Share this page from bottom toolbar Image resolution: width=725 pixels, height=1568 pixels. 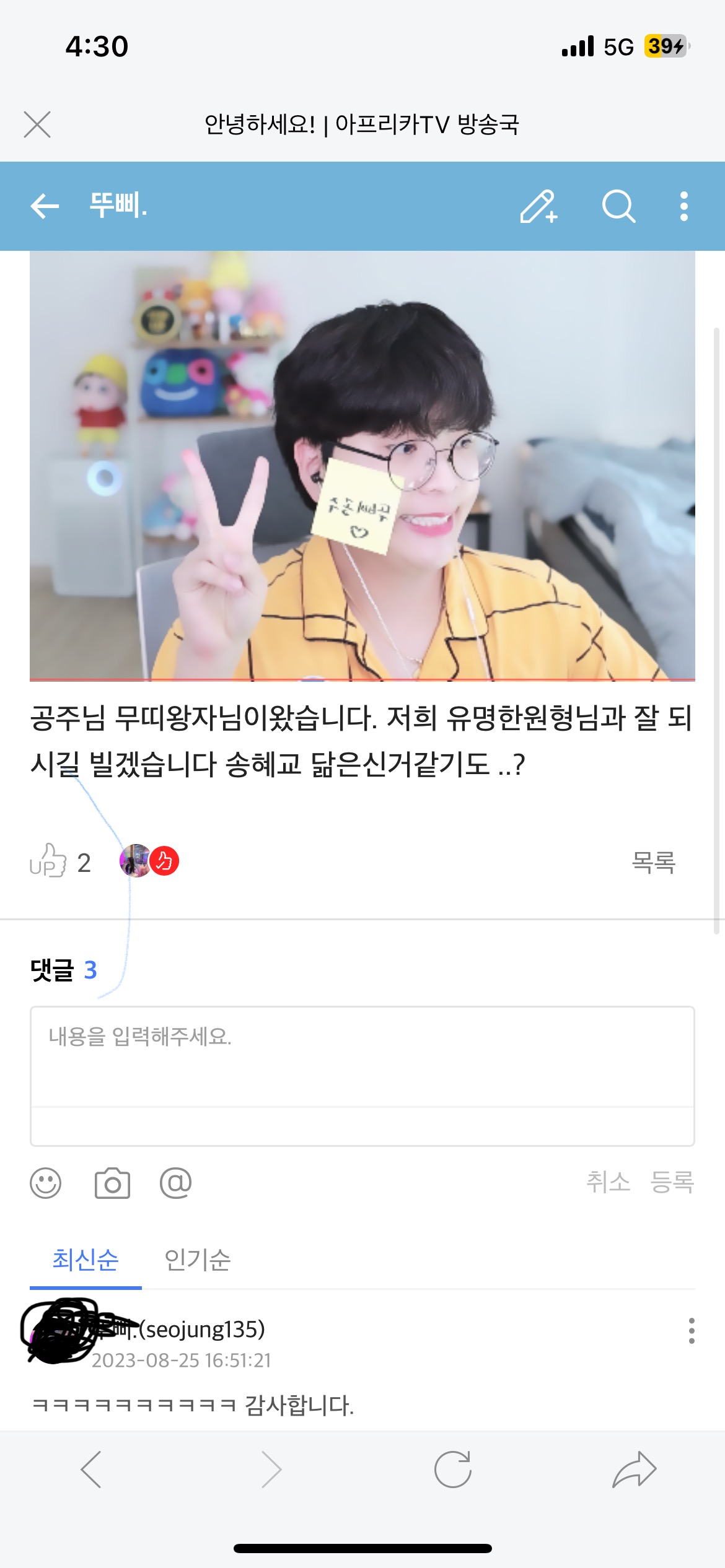[634, 1470]
